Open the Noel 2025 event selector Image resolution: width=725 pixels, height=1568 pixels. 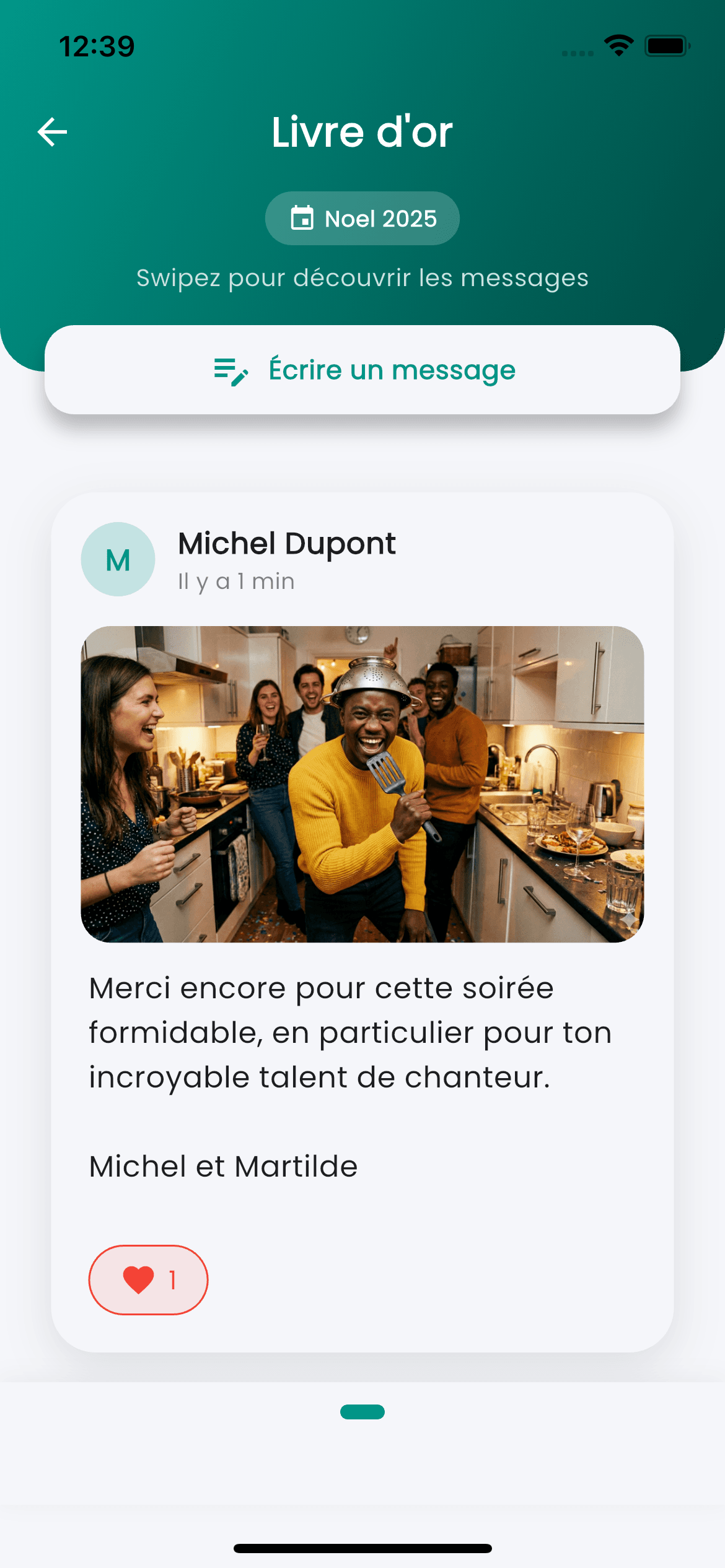click(x=362, y=218)
